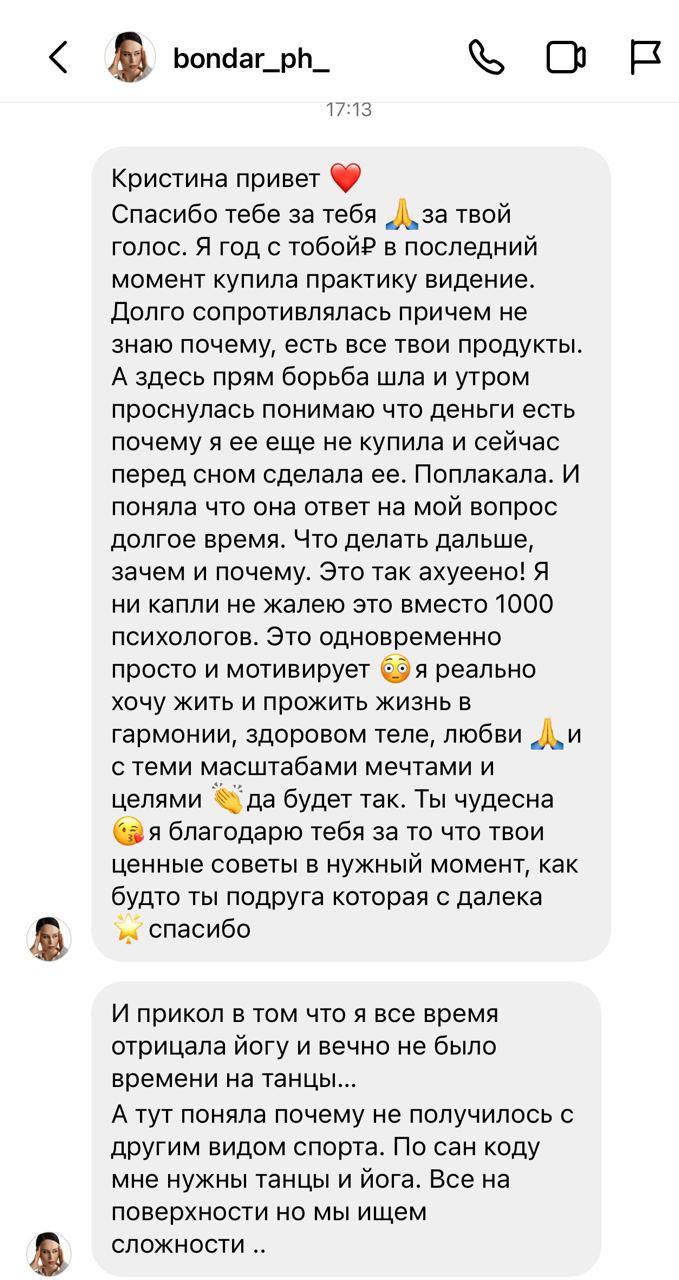Tap sender avatar beside the 'сложности' message
The image size is (679, 1280).
(x=48, y=1254)
